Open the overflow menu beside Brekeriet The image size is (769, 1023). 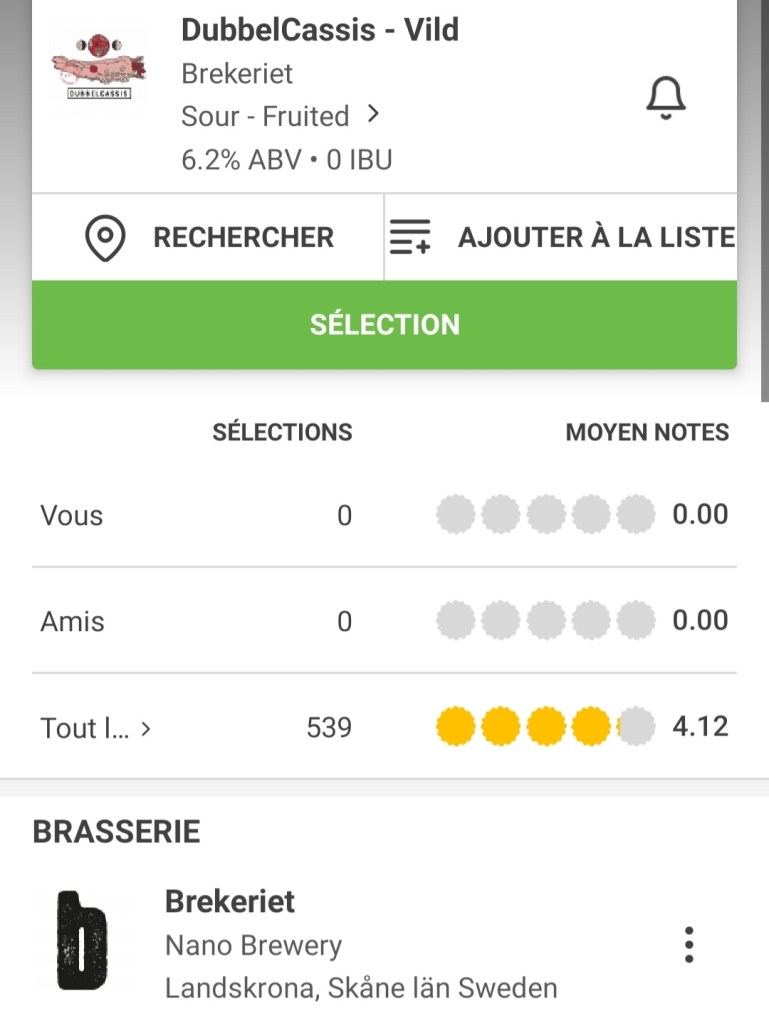[688, 944]
